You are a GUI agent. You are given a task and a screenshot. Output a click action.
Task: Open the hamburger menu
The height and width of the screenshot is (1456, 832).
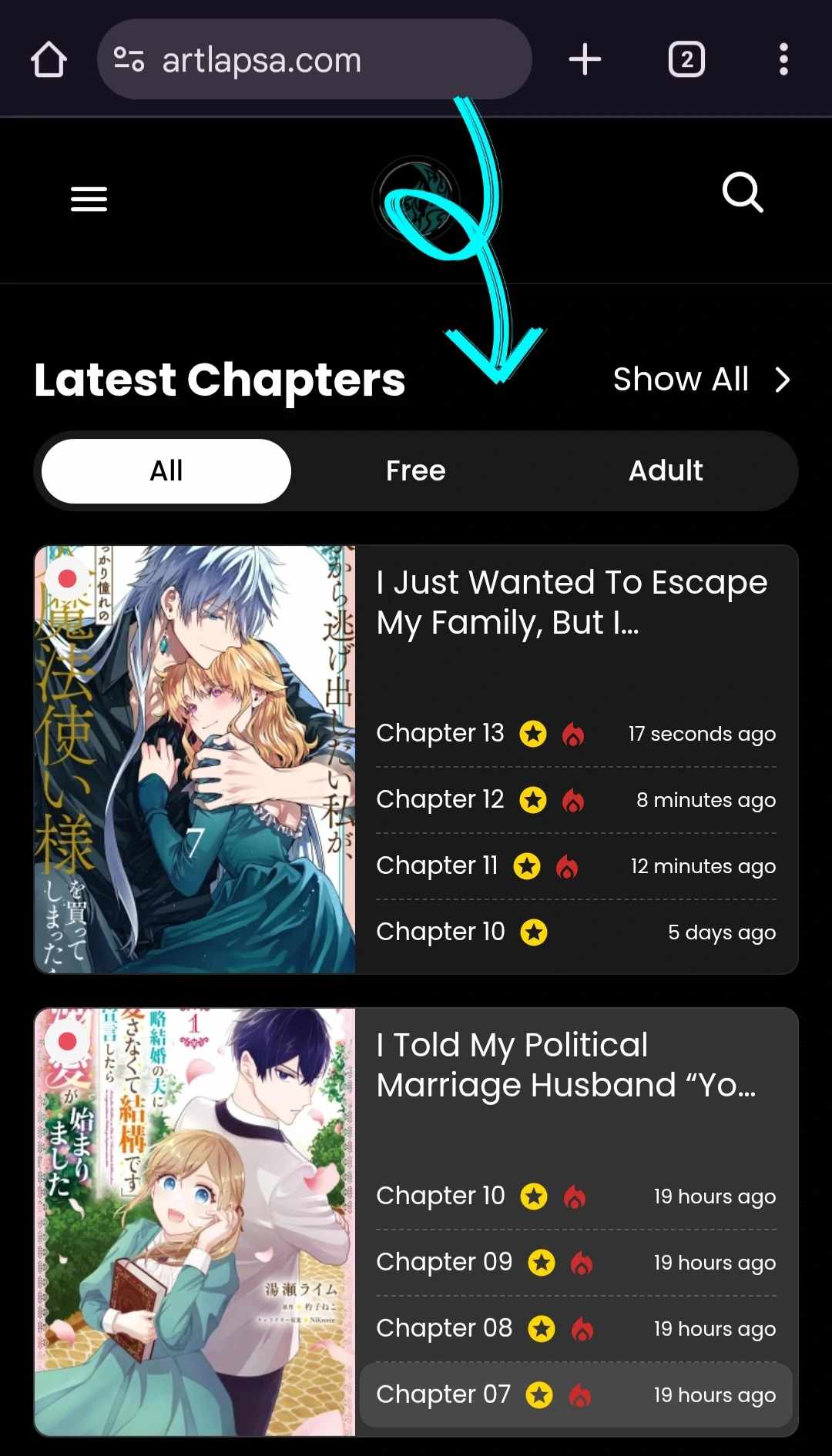point(89,199)
